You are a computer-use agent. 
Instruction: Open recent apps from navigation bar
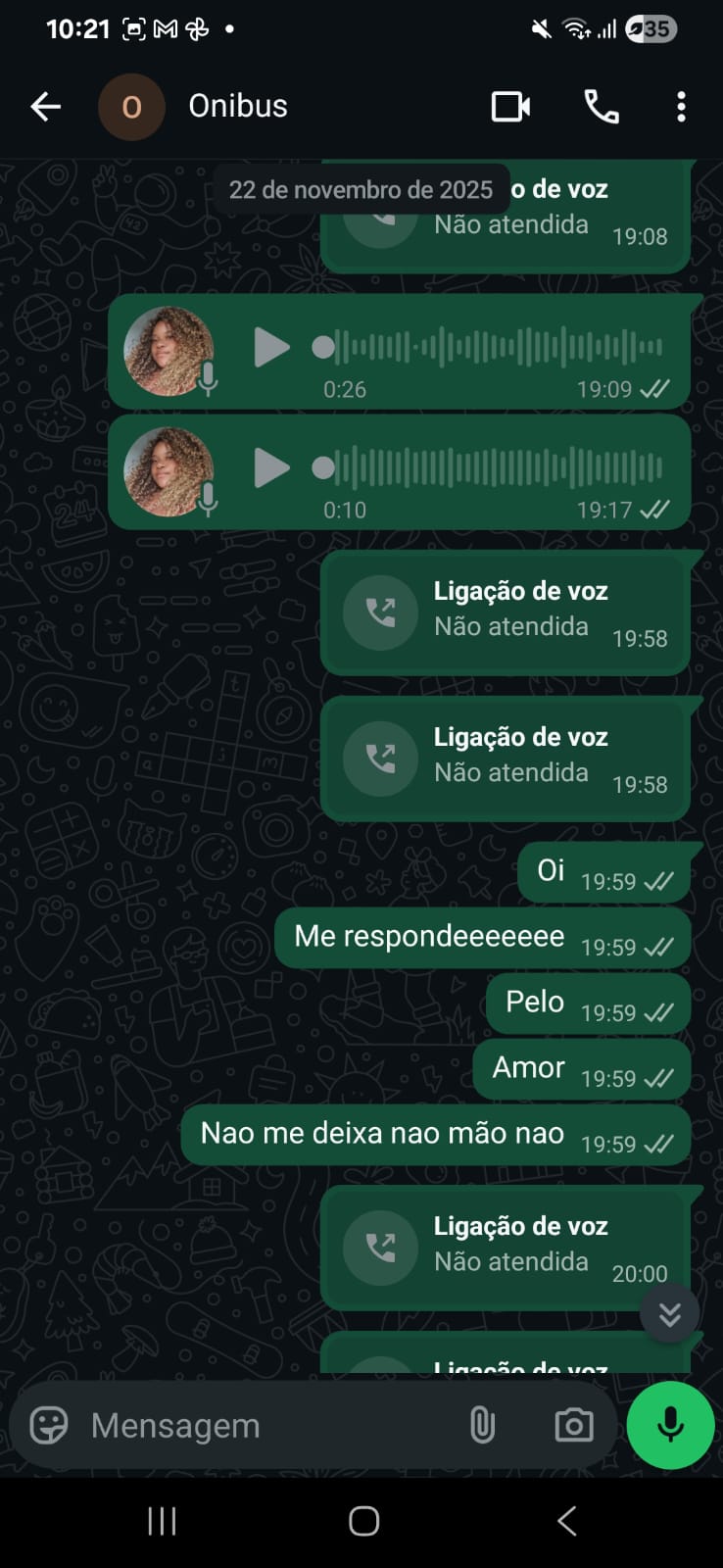tap(162, 1521)
